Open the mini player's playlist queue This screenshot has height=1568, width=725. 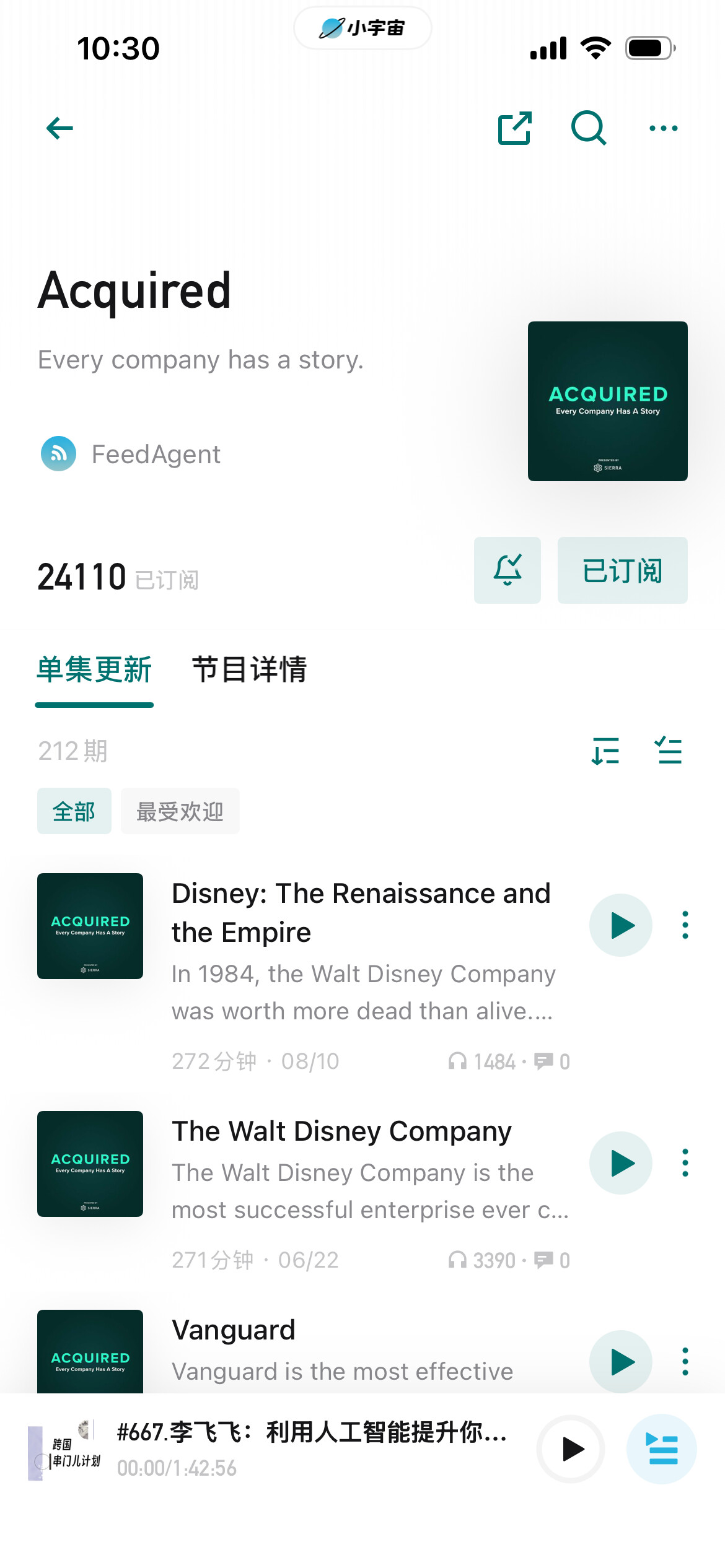click(662, 1449)
